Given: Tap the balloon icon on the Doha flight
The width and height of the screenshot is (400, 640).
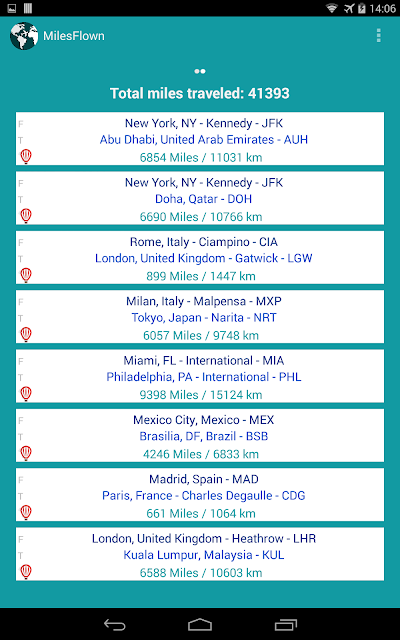Looking at the screenshot, I should click(x=26, y=216).
